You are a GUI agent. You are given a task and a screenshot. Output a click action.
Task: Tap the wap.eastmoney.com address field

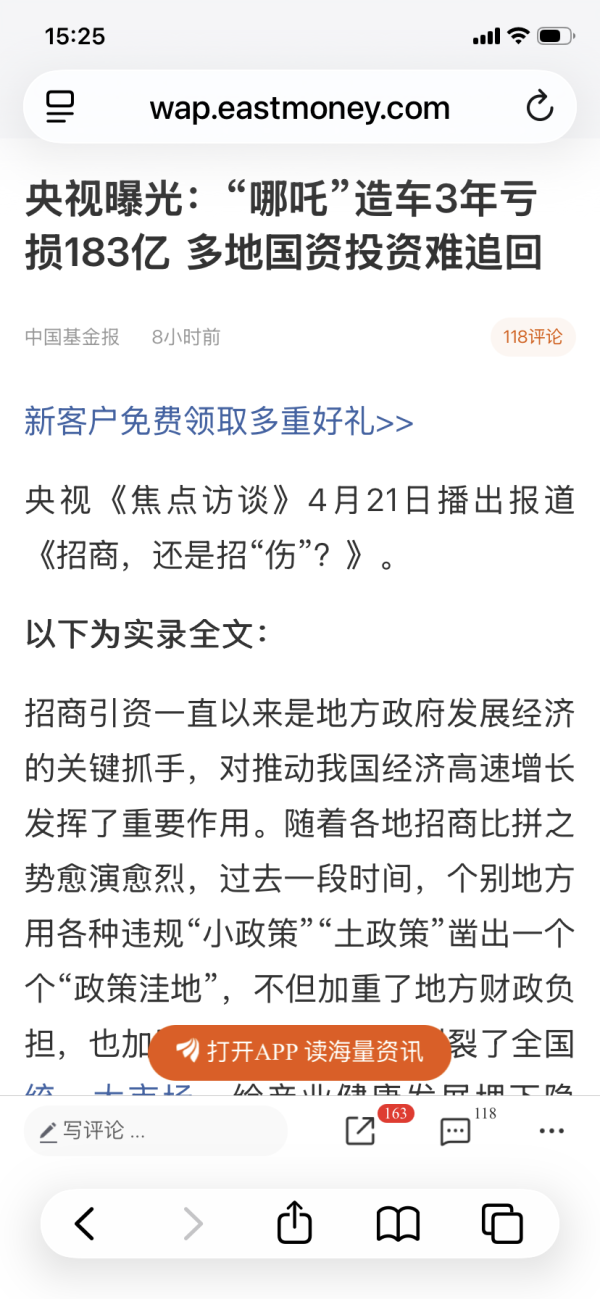[299, 107]
